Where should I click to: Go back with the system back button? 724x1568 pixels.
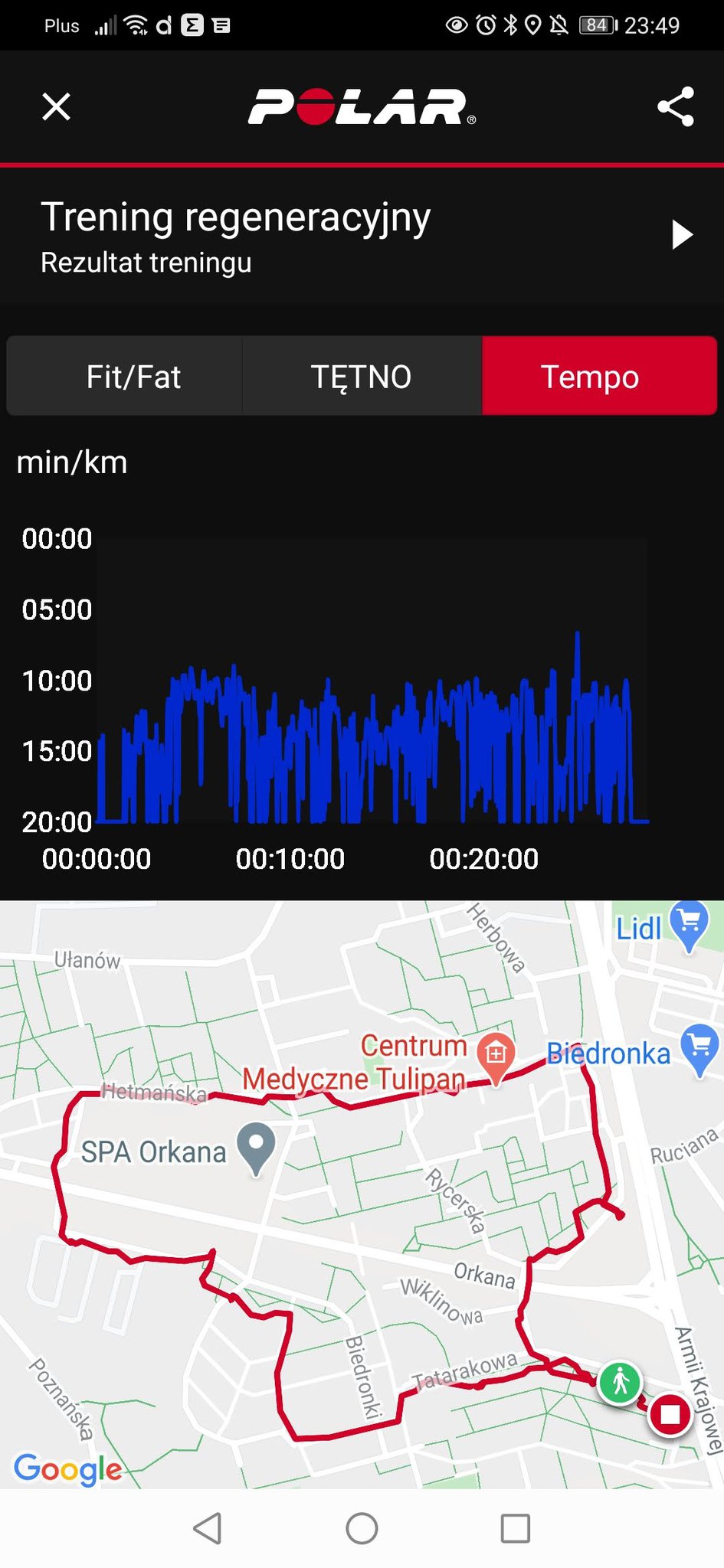click(x=208, y=1528)
